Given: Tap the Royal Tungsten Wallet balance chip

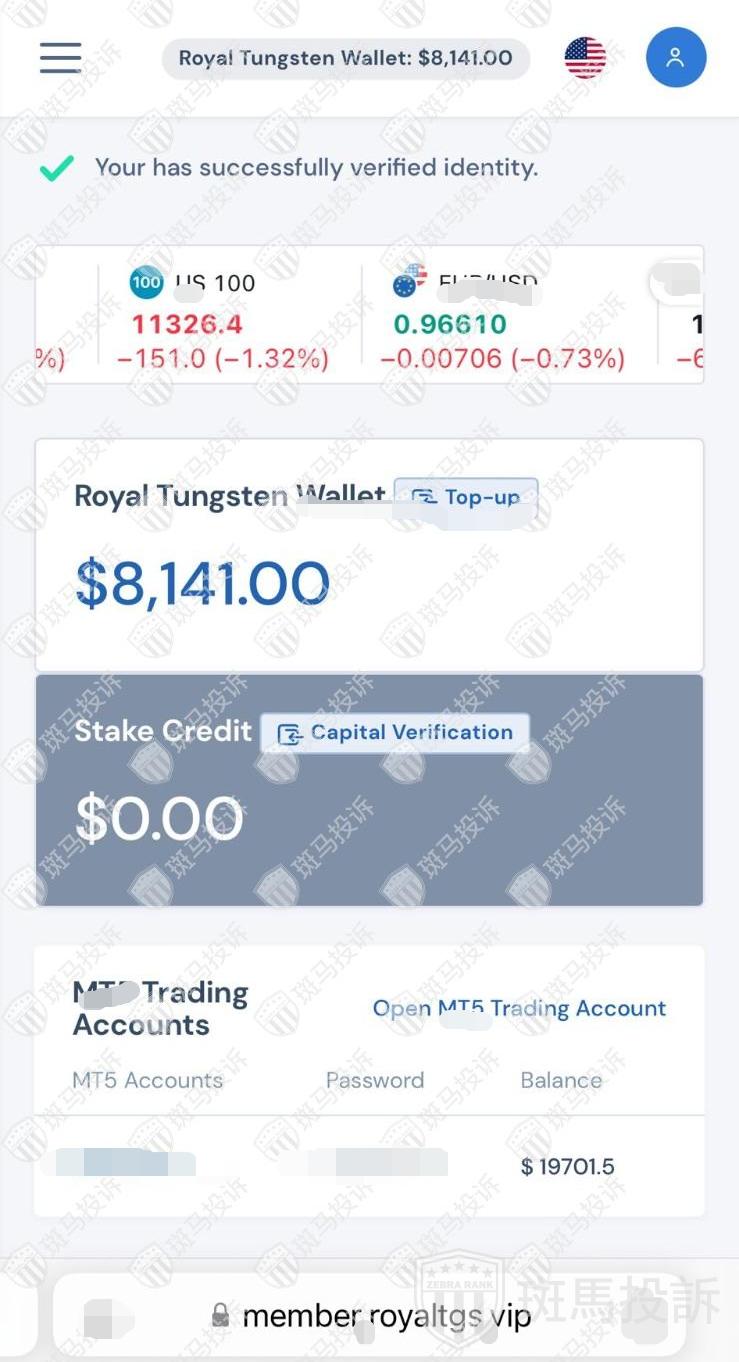Looking at the screenshot, I should point(345,58).
